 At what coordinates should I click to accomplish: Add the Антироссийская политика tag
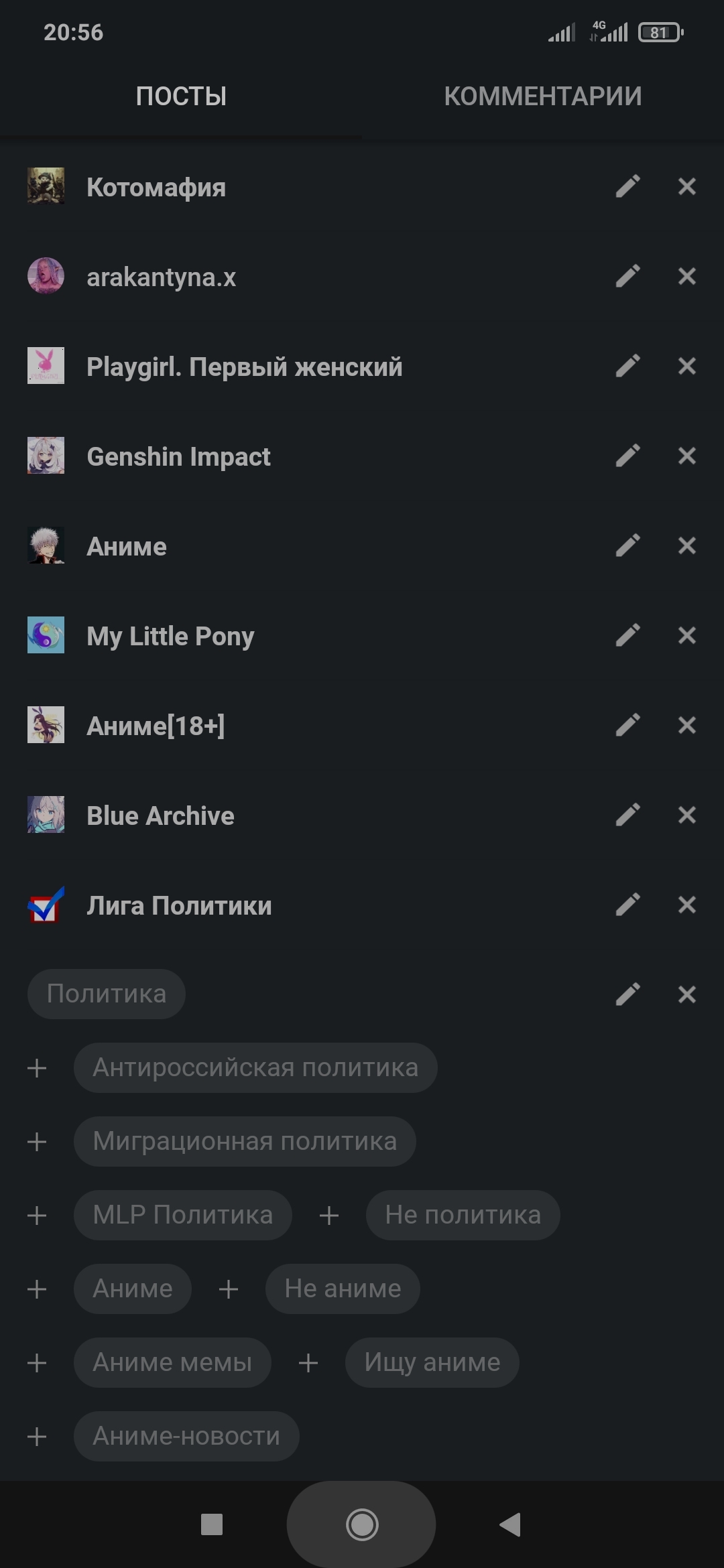click(37, 1068)
